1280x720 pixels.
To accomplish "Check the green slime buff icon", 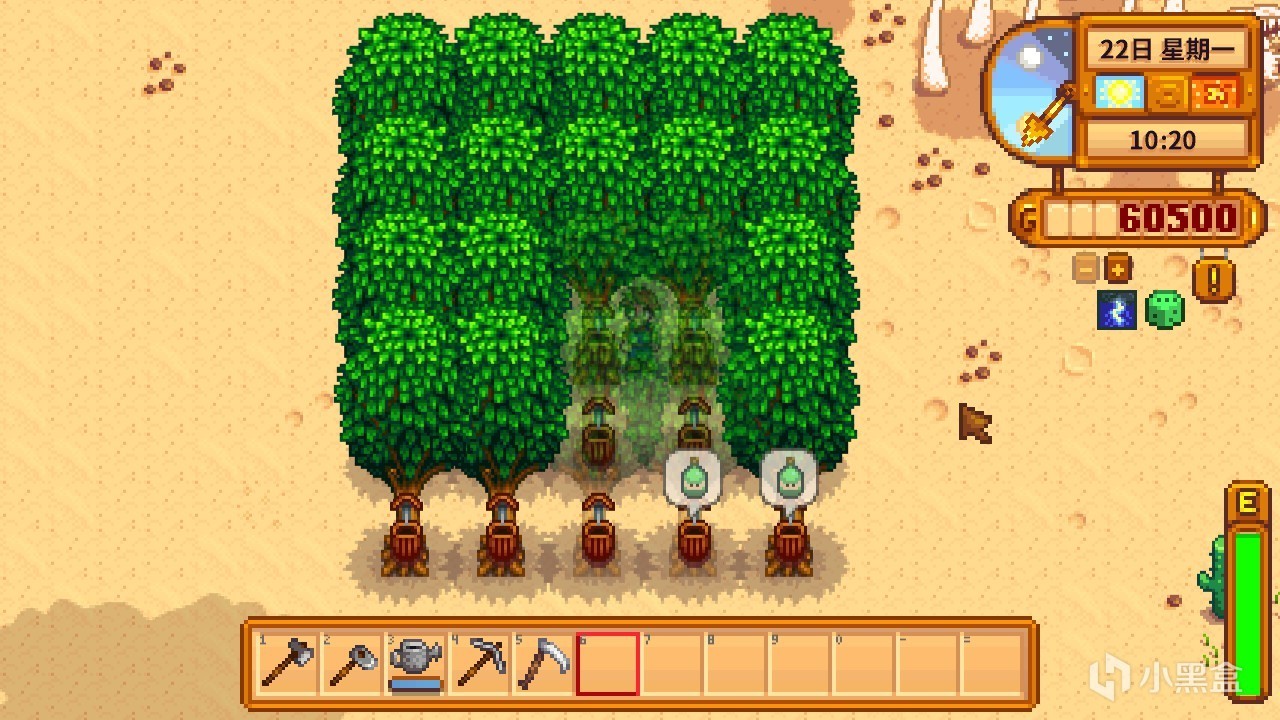I will [1164, 310].
